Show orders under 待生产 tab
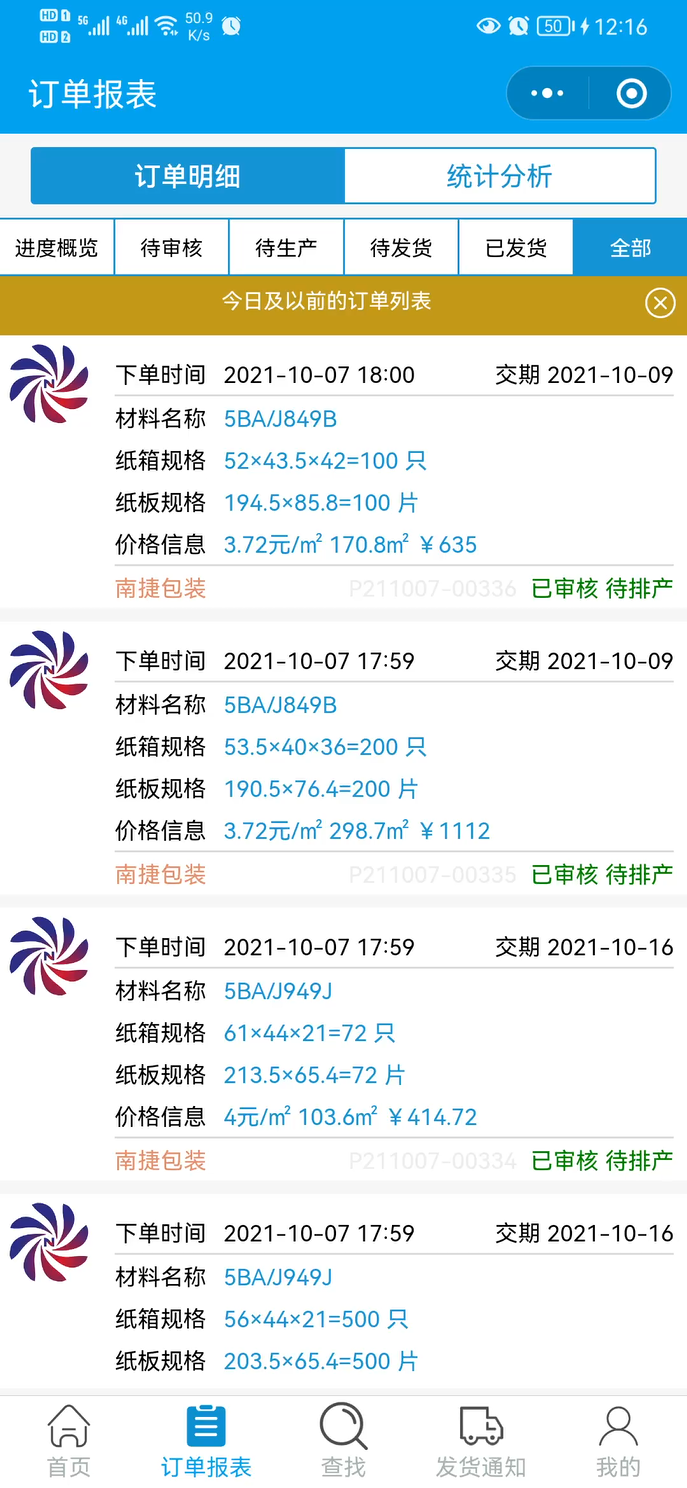Screen dimensions: 687x1488 tap(286, 248)
